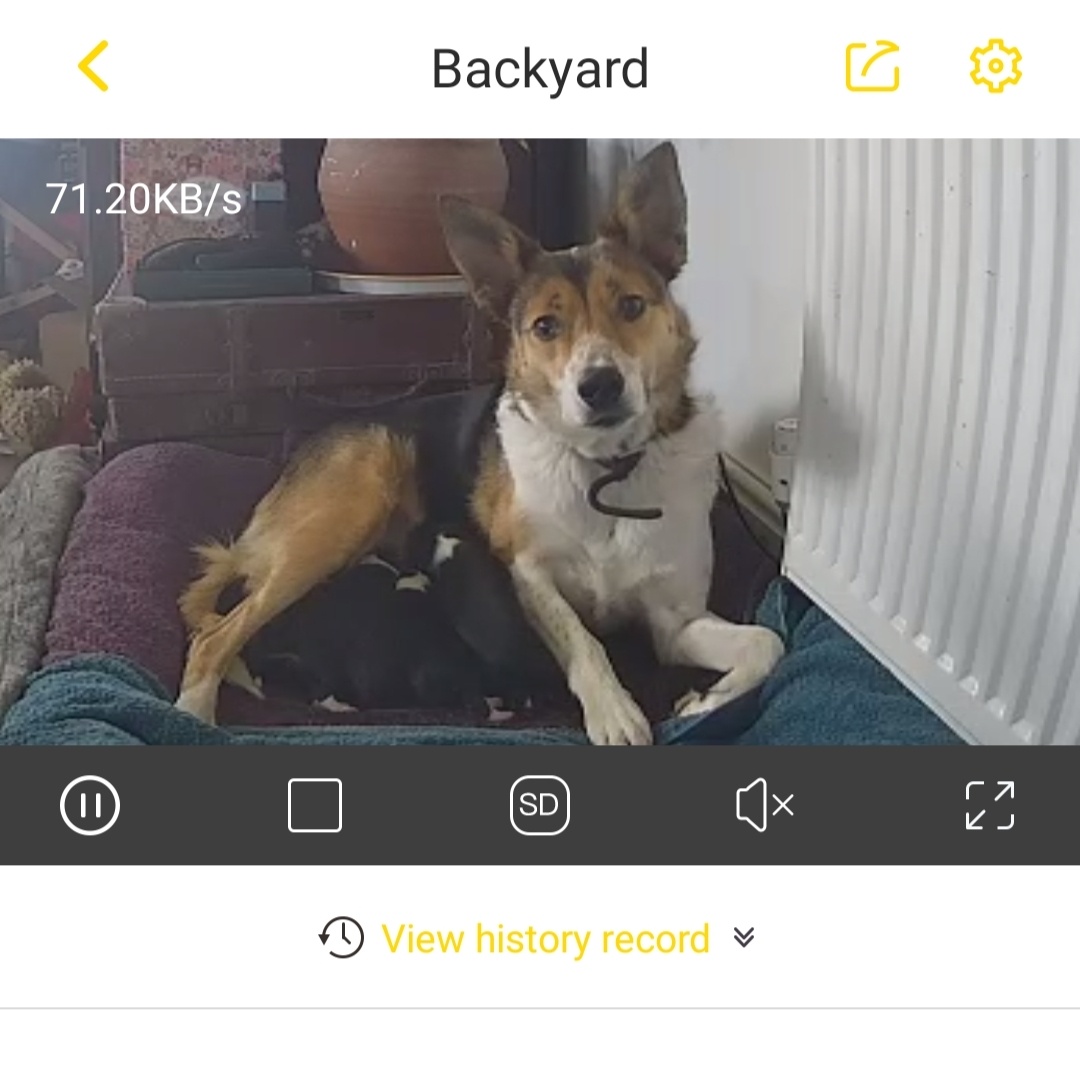
Task: Unmute the camera audio
Action: (x=765, y=805)
